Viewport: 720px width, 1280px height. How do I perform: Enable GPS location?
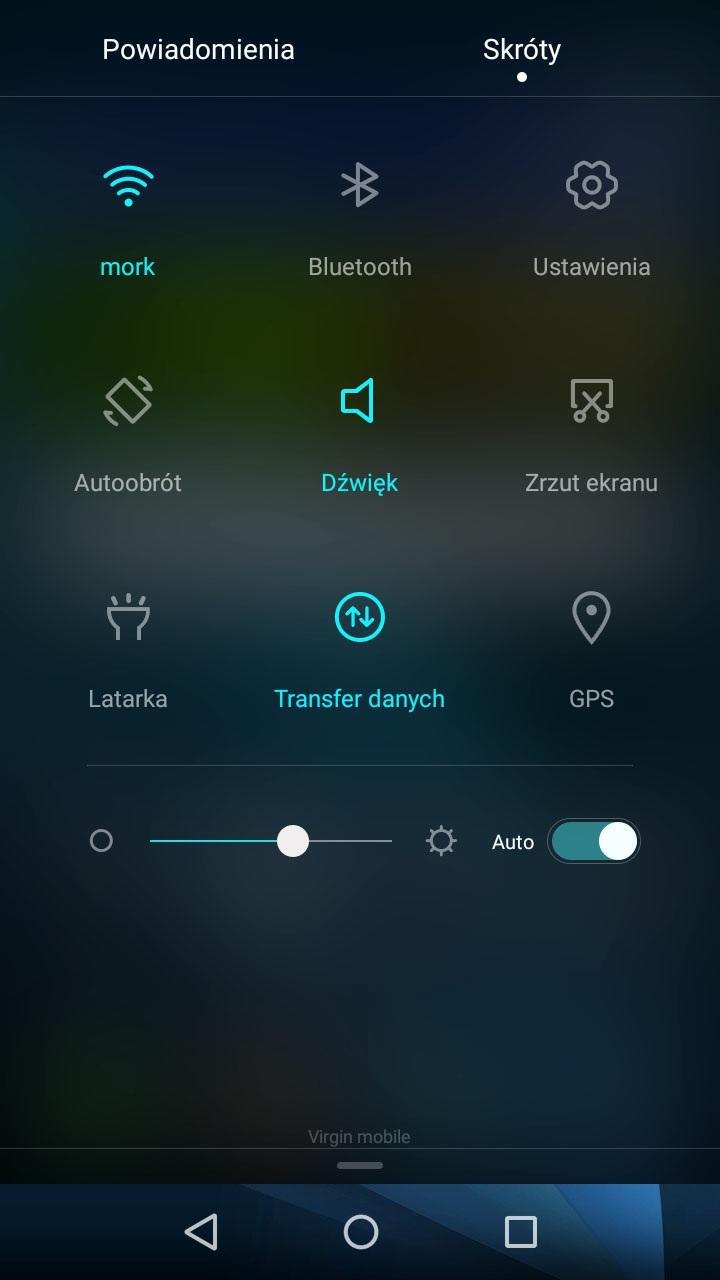pos(591,617)
